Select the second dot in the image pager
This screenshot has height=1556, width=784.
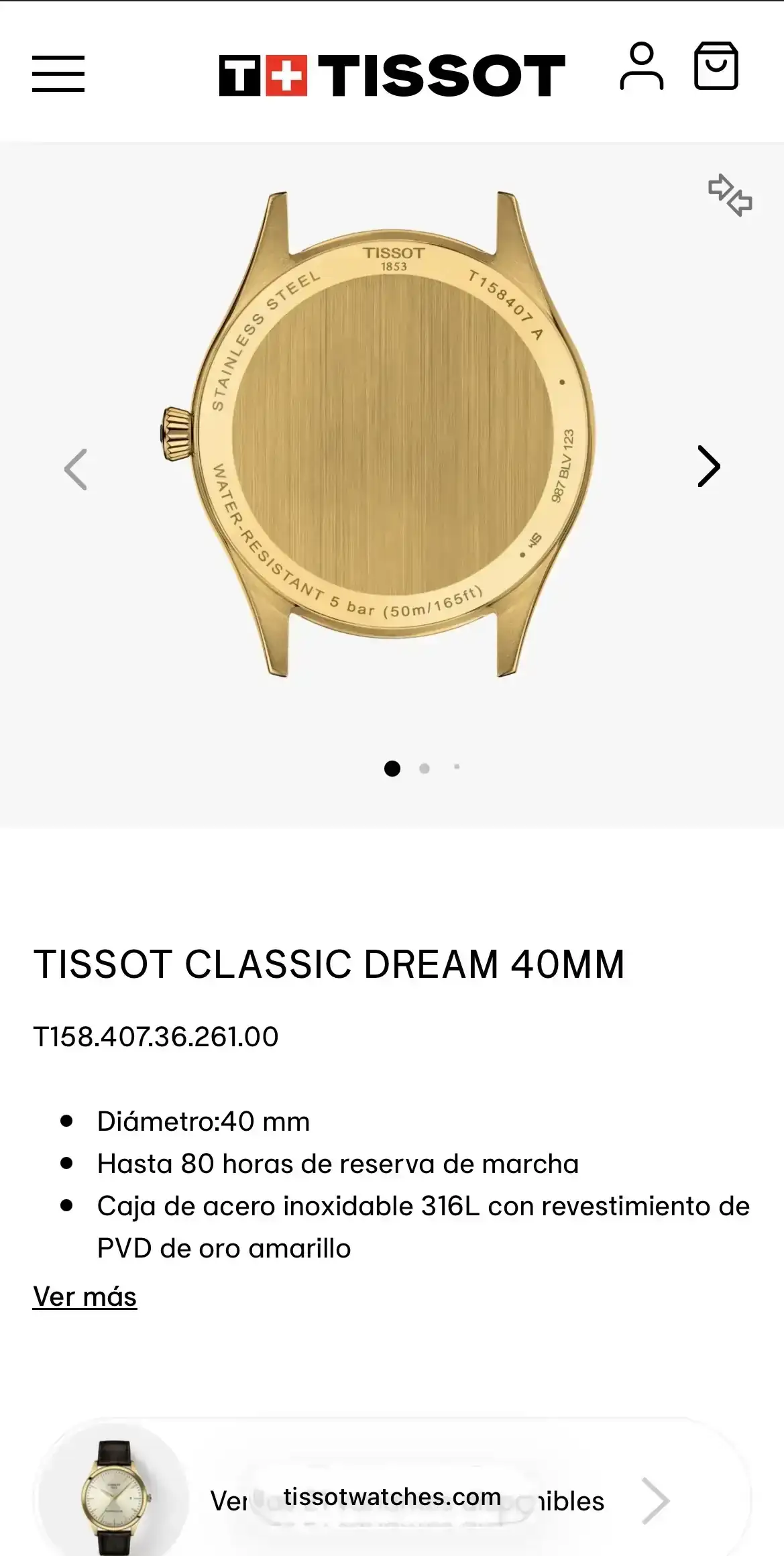click(425, 769)
